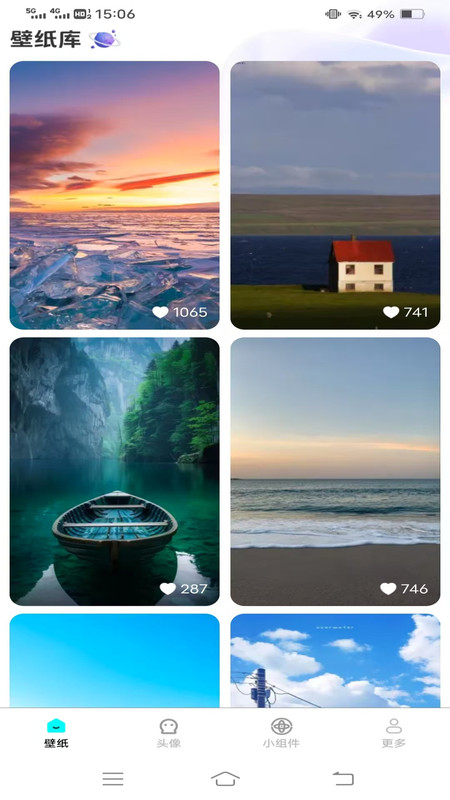
Task: Open the calm beach wallpaper
Action: (x=335, y=471)
